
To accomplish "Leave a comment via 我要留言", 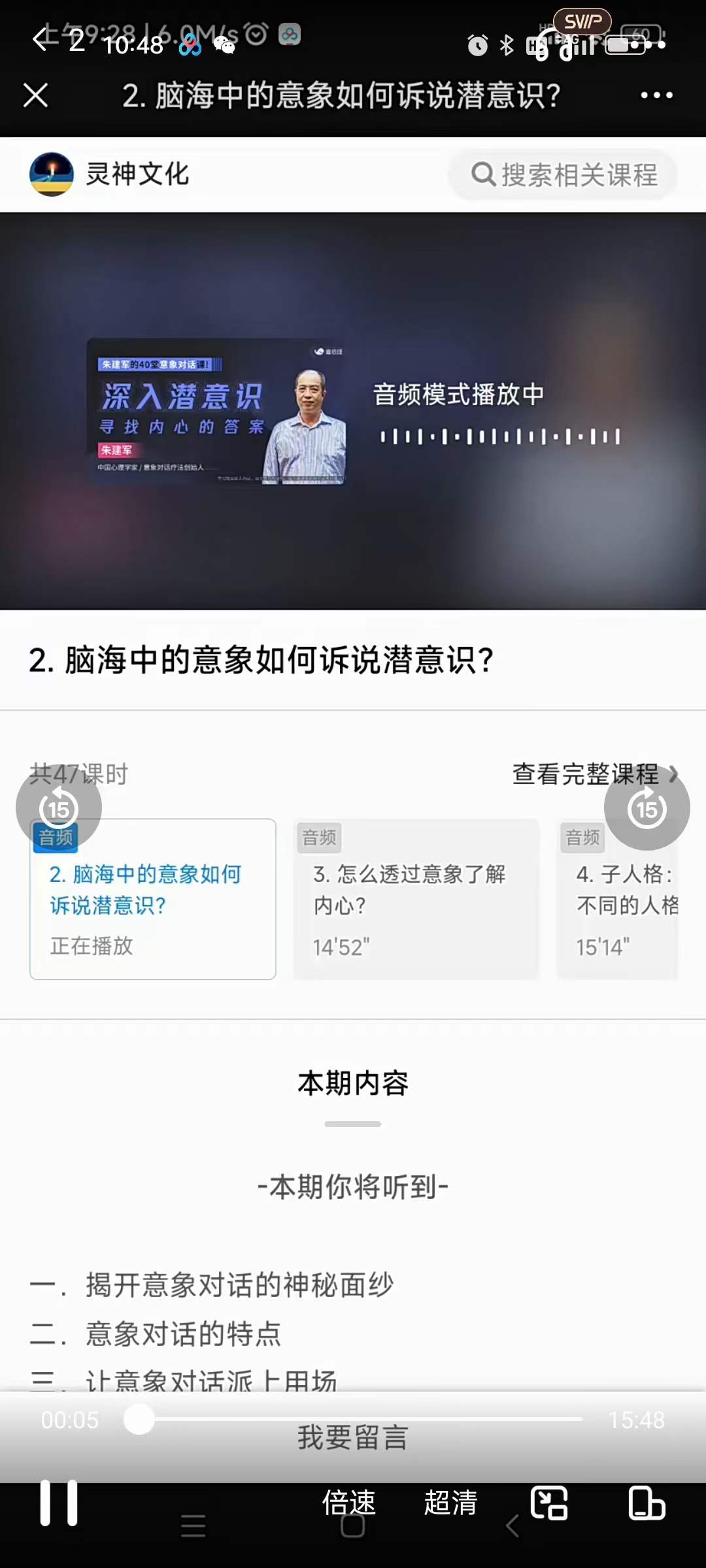I will point(353,1437).
